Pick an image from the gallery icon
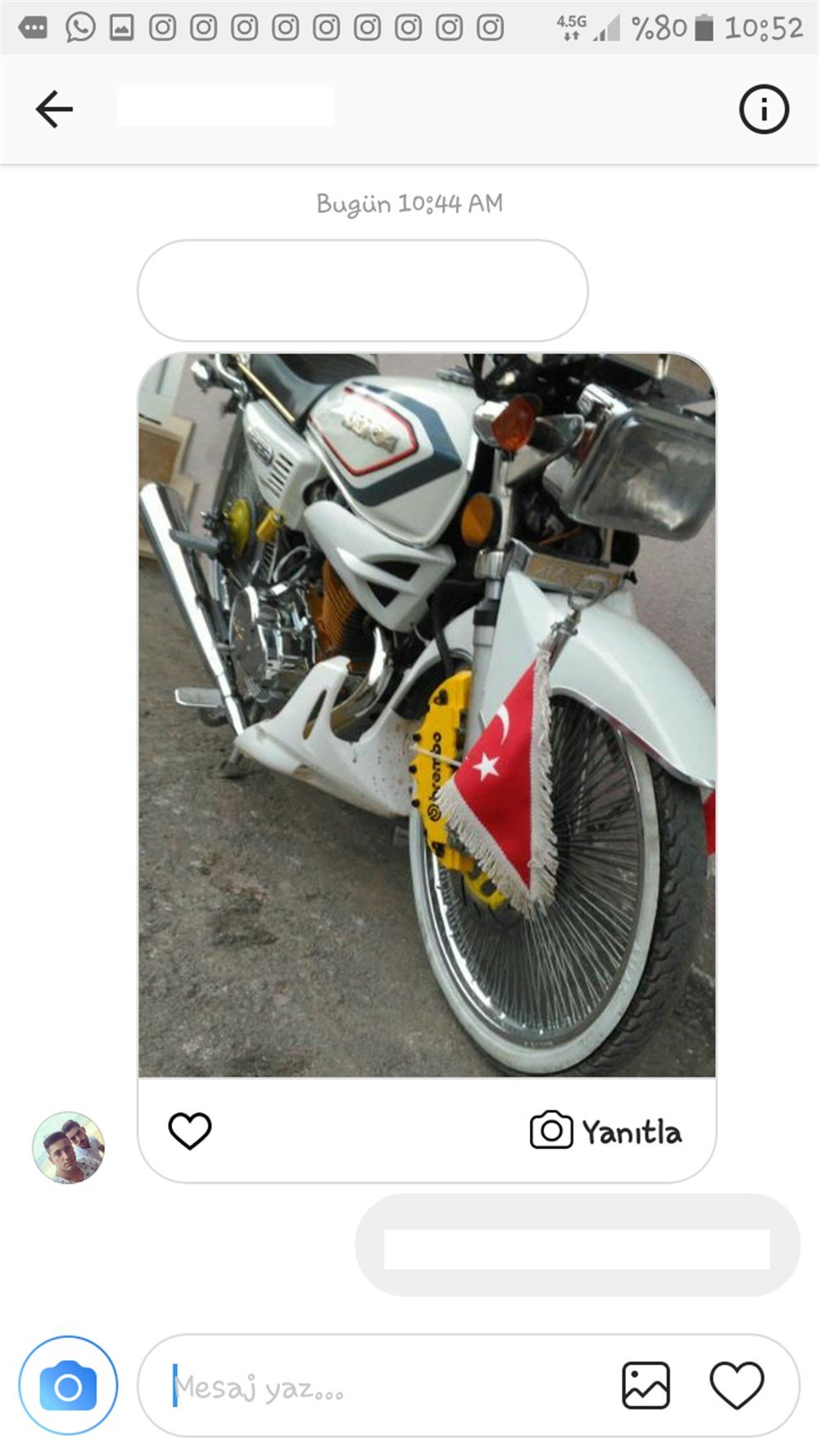Viewport: 819px width, 1456px height. pos(646,1386)
